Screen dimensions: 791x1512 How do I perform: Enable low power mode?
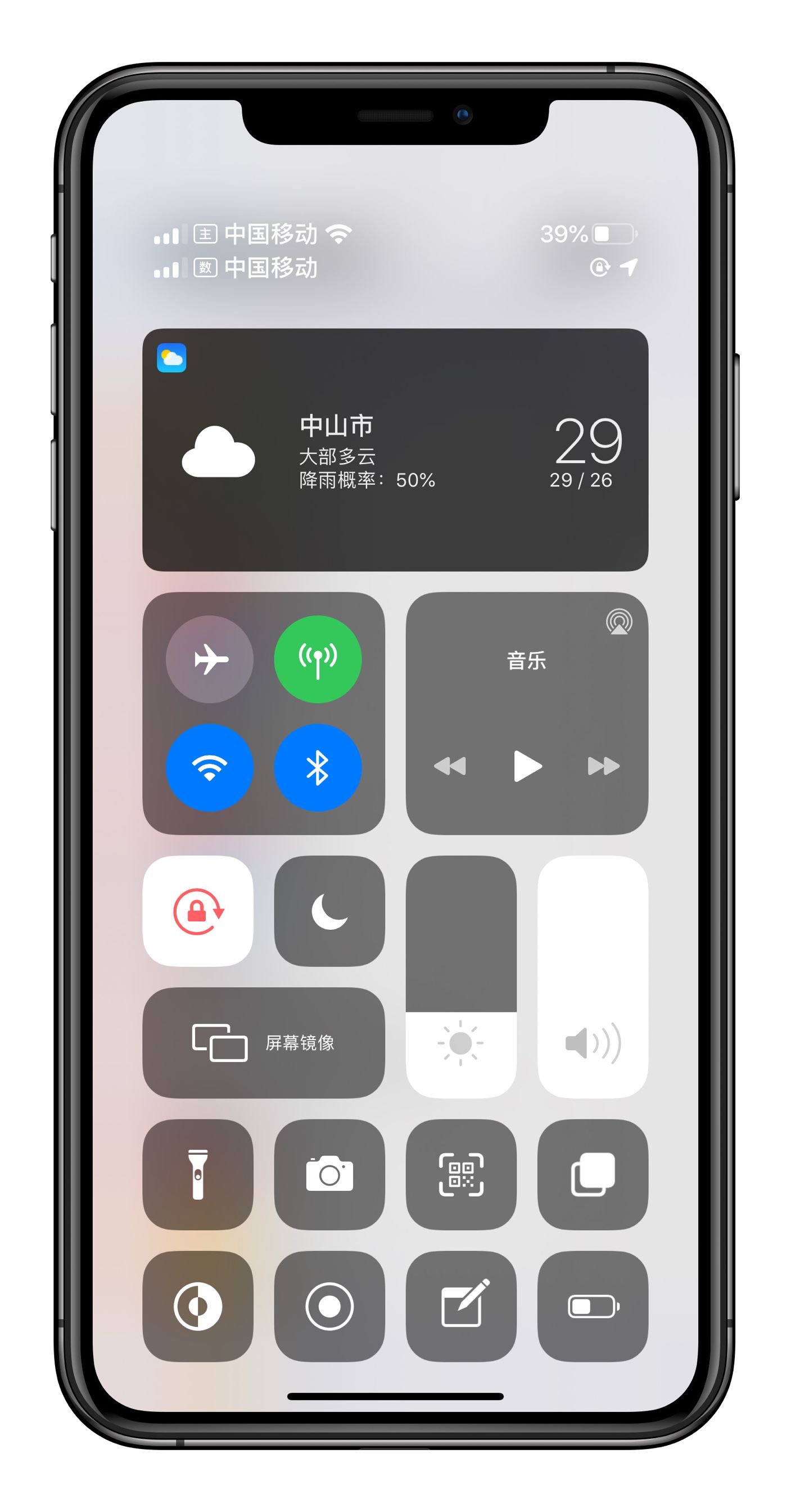(593, 1306)
